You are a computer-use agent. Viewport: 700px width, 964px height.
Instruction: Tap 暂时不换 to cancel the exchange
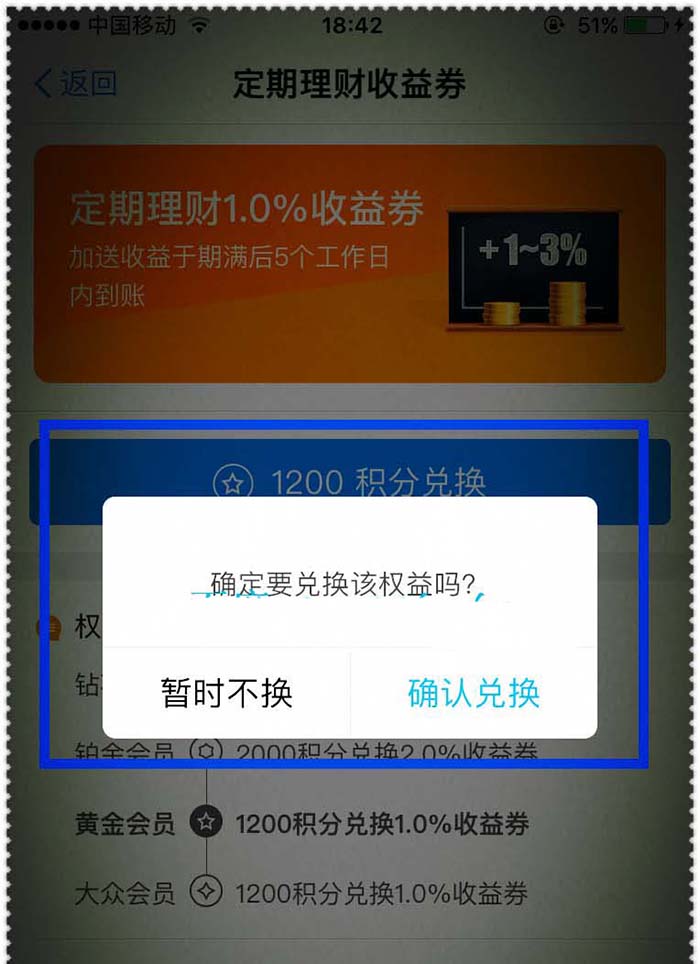click(227, 692)
